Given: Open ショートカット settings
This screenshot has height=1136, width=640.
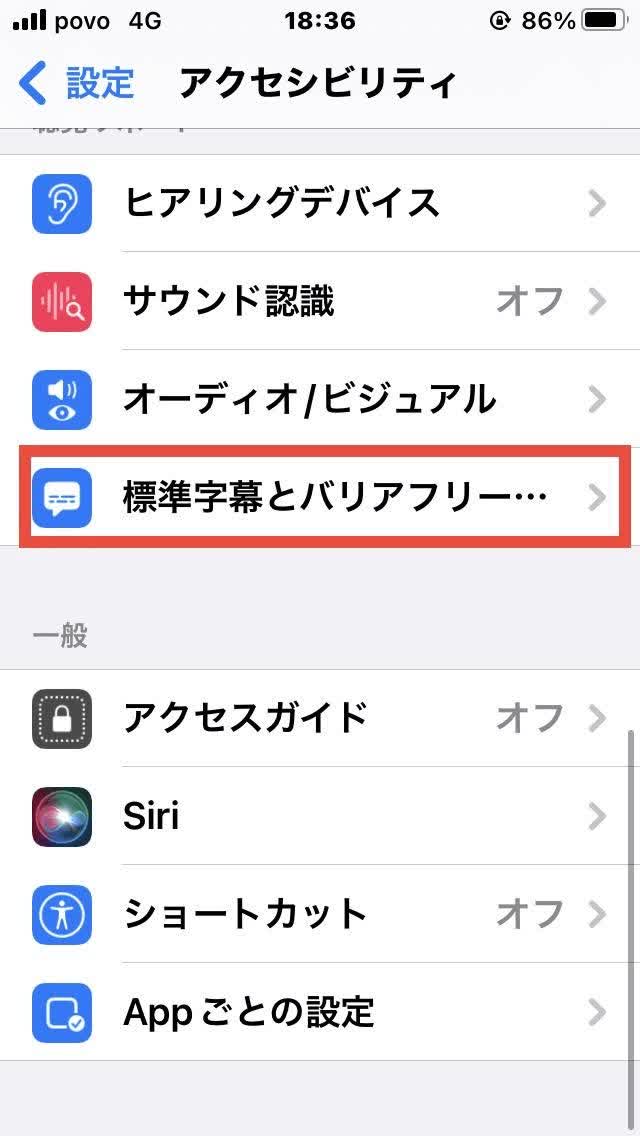Looking at the screenshot, I should (x=320, y=914).
